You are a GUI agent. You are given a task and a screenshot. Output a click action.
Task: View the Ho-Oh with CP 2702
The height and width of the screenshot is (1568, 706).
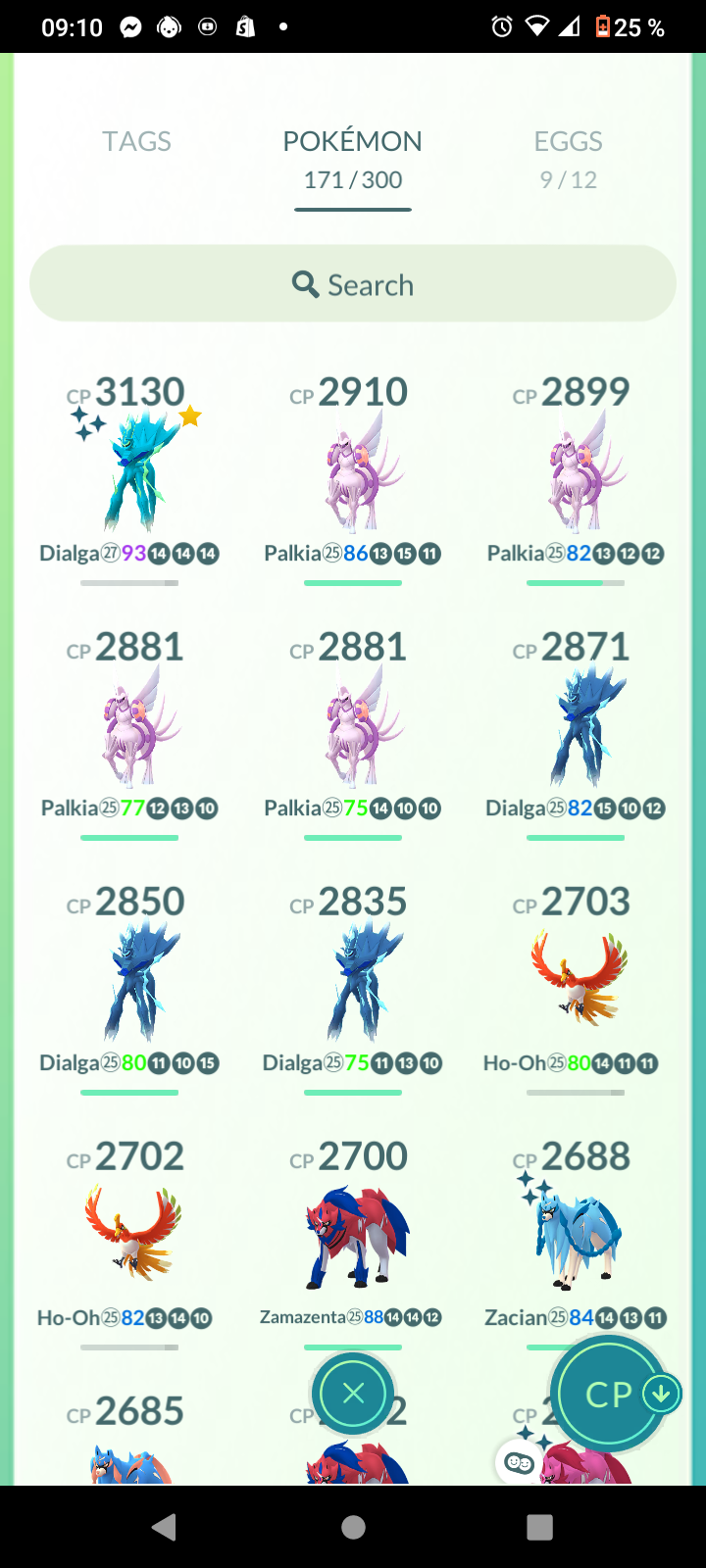click(x=129, y=1235)
